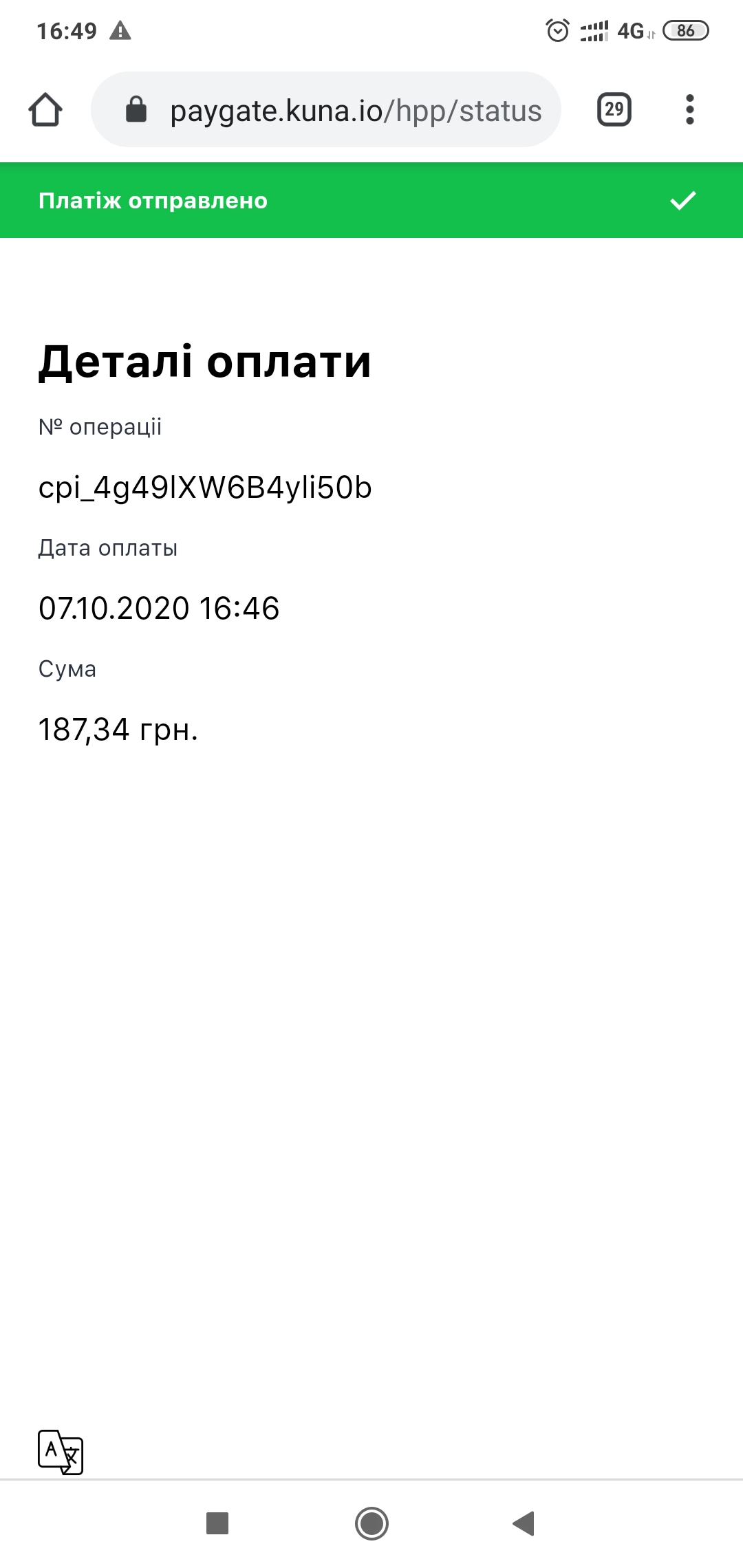
Task: Open the tab switcher showing 29 tabs
Action: pos(614,109)
